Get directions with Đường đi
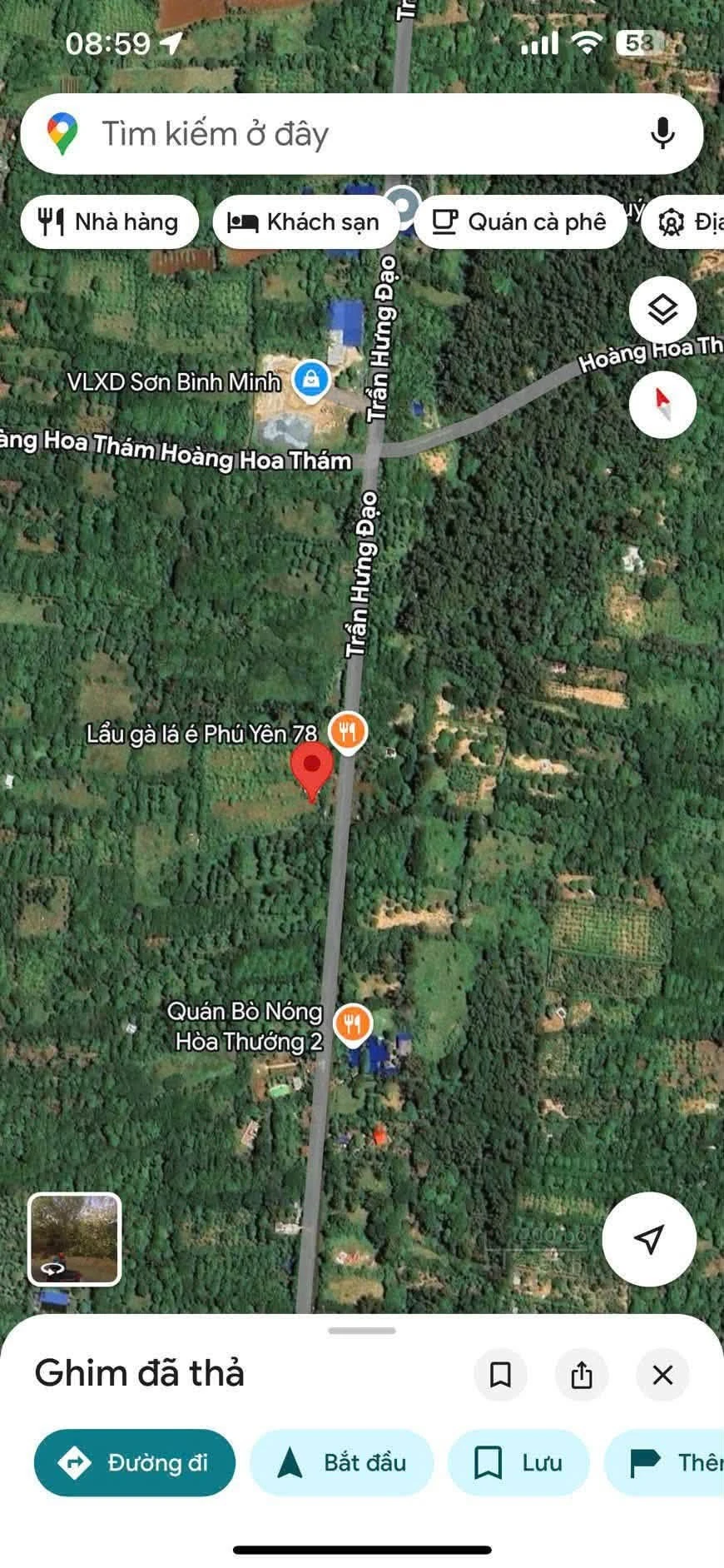The width and height of the screenshot is (724, 1568). tap(135, 1462)
